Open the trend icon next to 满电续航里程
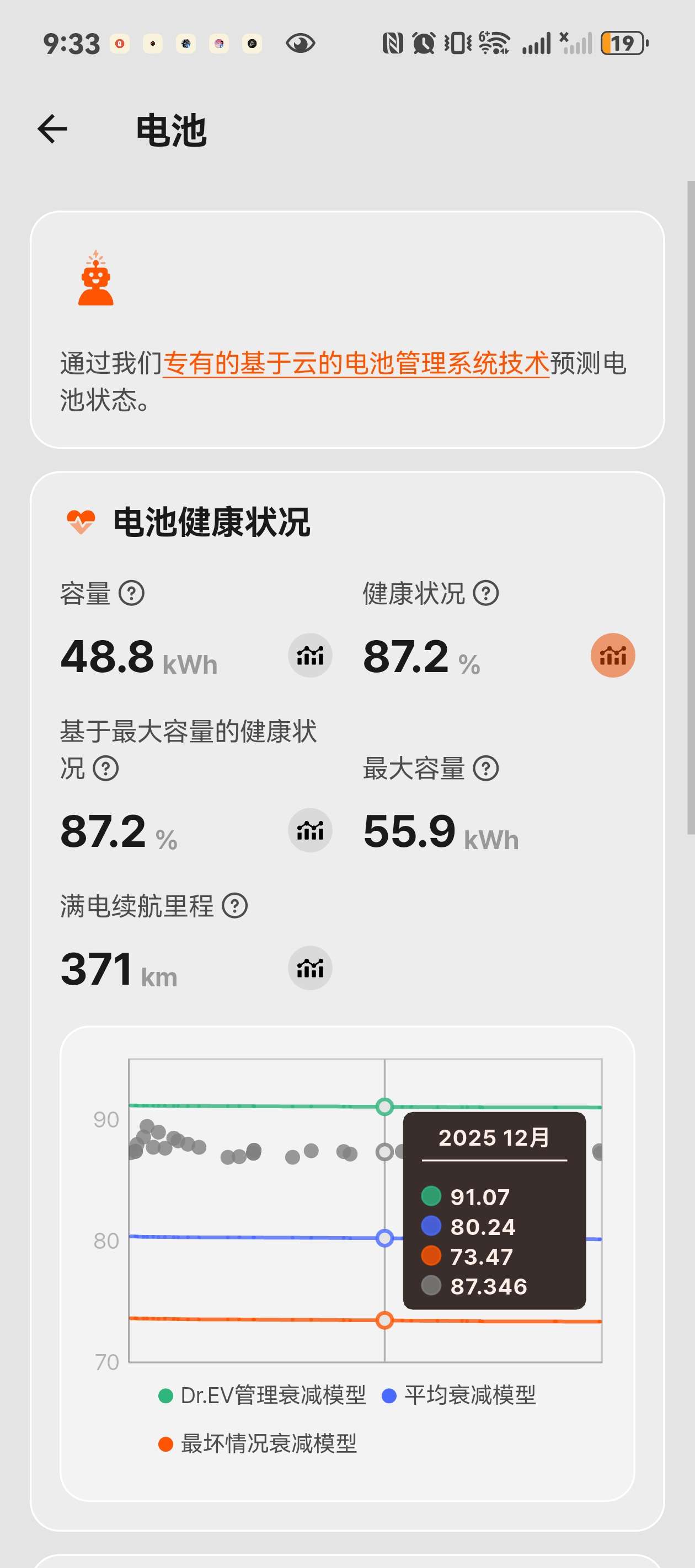The height and width of the screenshot is (1568, 695). click(309, 968)
